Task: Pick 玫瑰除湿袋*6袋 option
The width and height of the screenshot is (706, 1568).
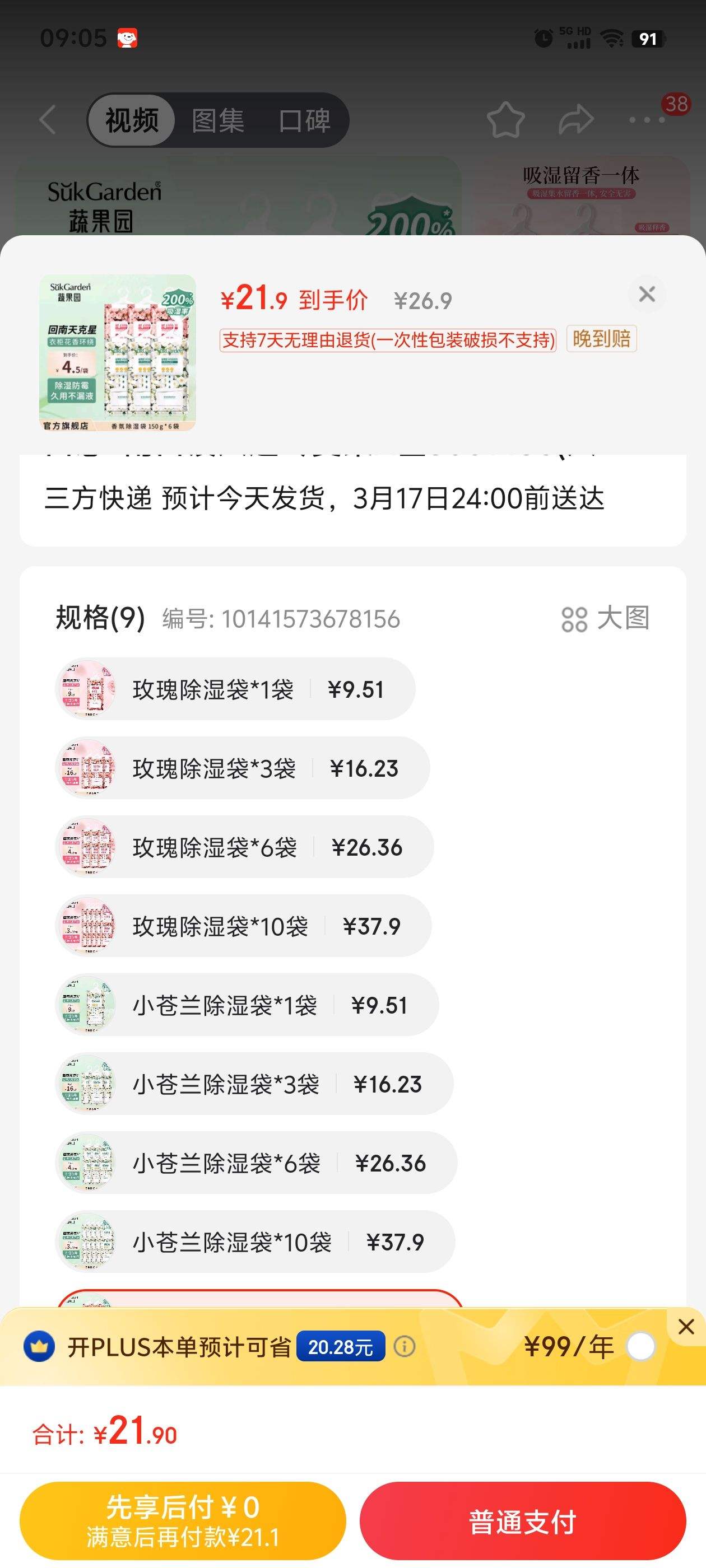Action: click(244, 847)
